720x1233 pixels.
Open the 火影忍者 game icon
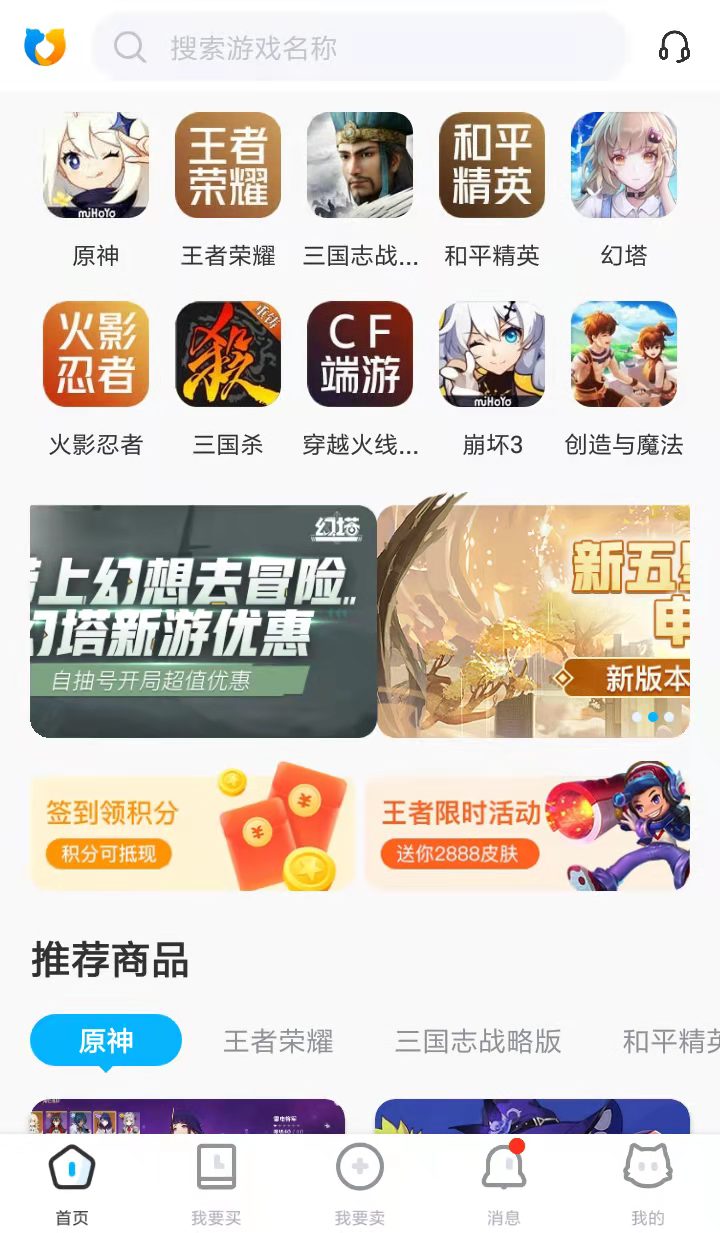pos(96,355)
